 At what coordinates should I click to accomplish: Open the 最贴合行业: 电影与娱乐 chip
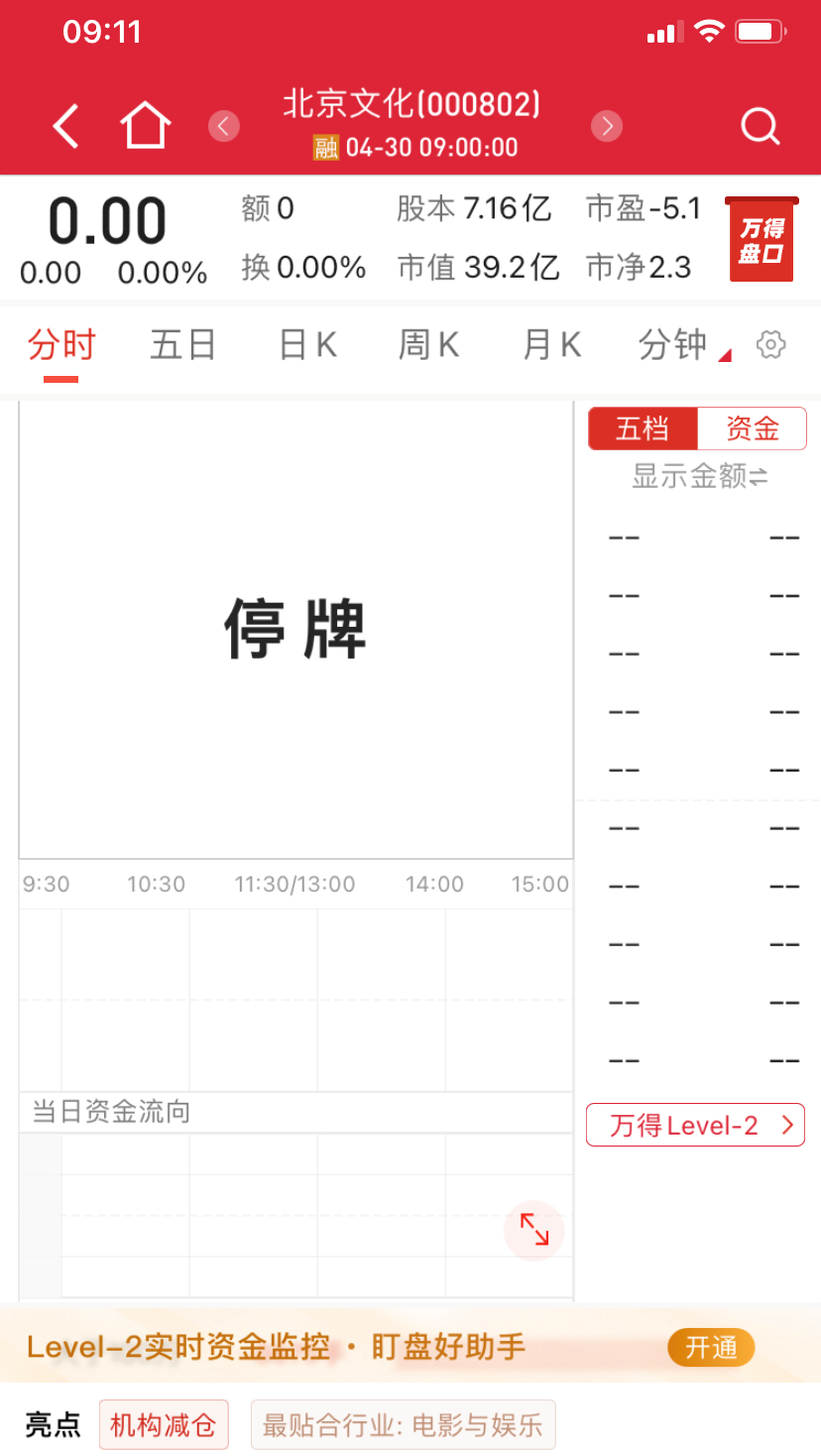click(x=403, y=1425)
